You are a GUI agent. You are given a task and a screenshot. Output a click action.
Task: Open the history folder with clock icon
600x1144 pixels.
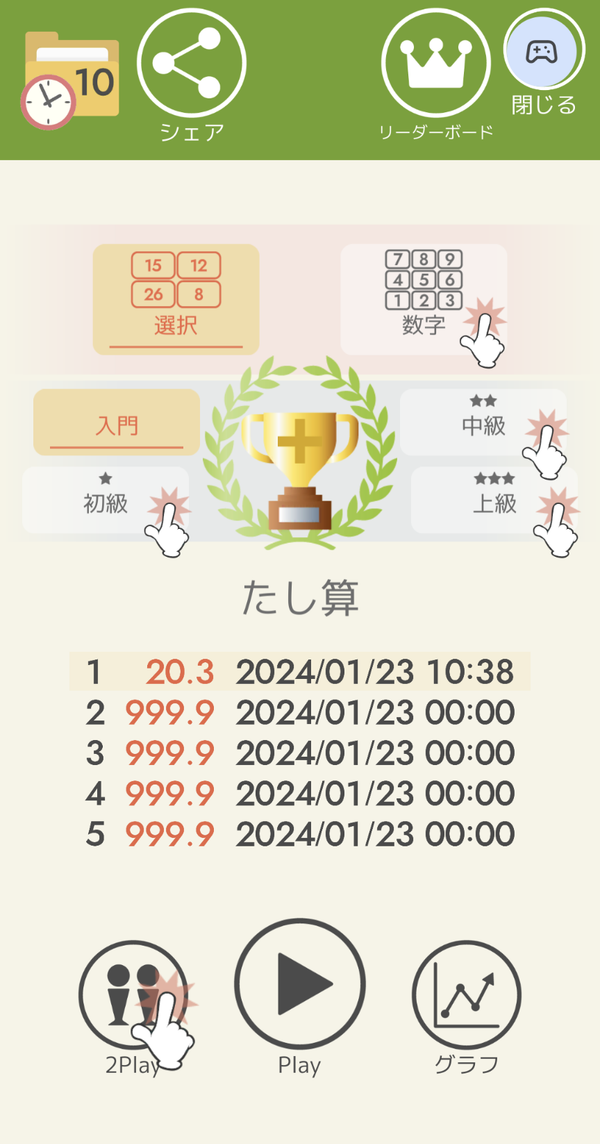coord(69,80)
